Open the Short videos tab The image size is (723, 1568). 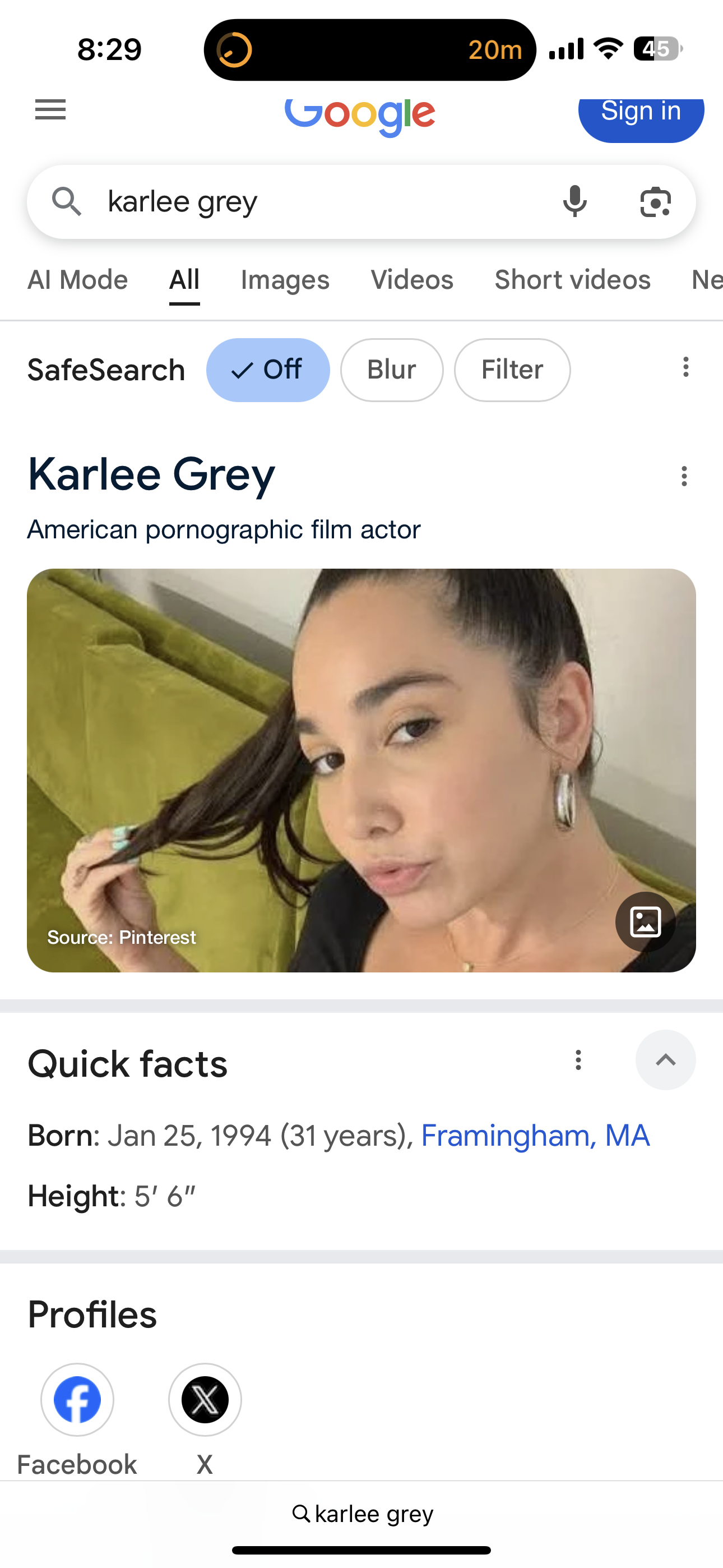tap(572, 280)
